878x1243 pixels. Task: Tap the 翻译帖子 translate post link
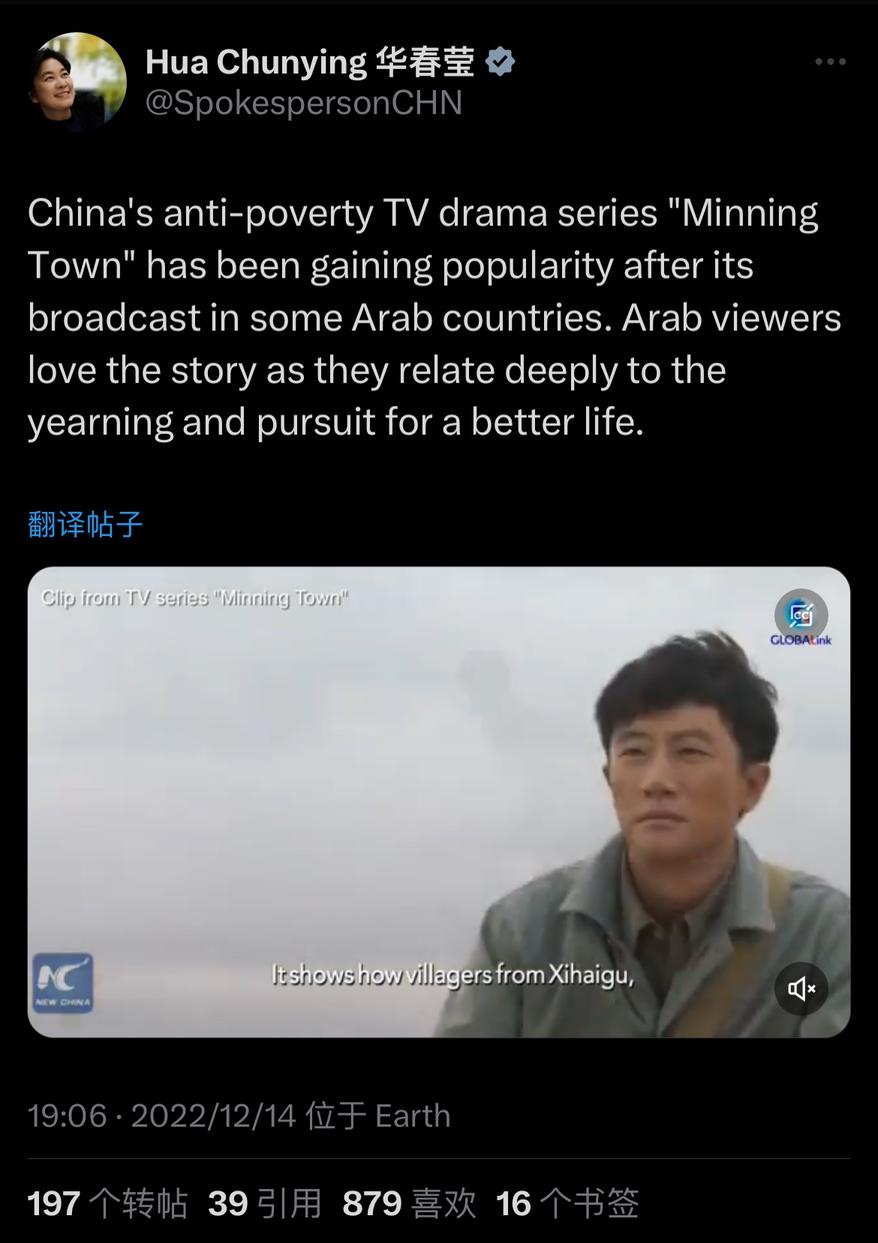tap(86, 524)
